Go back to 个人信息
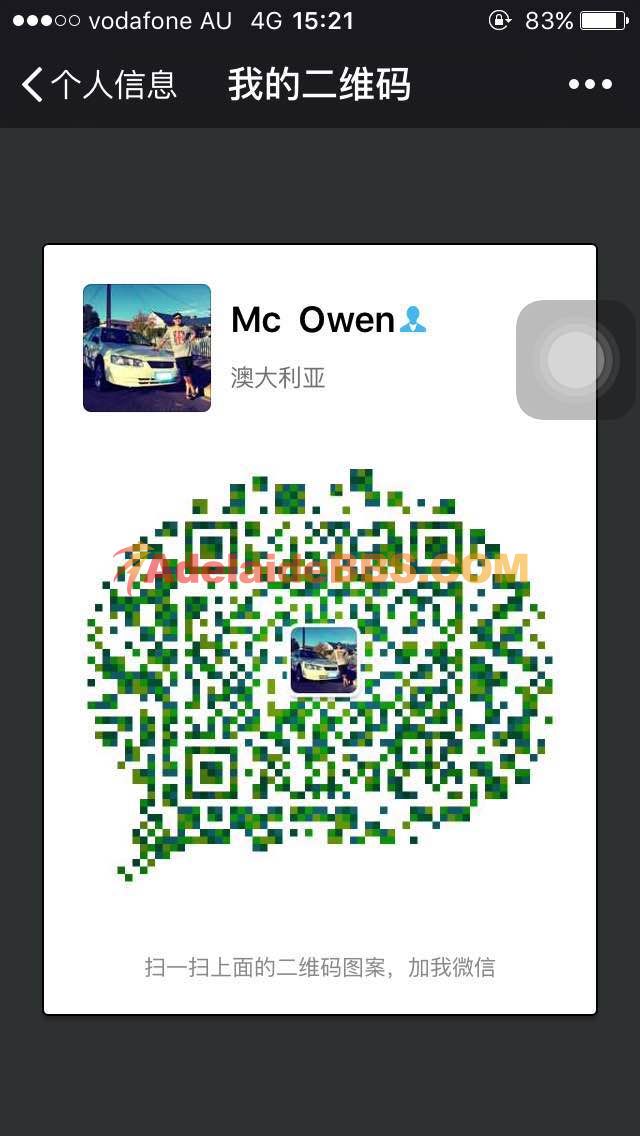This screenshot has height=1136, width=640. (98, 85)
